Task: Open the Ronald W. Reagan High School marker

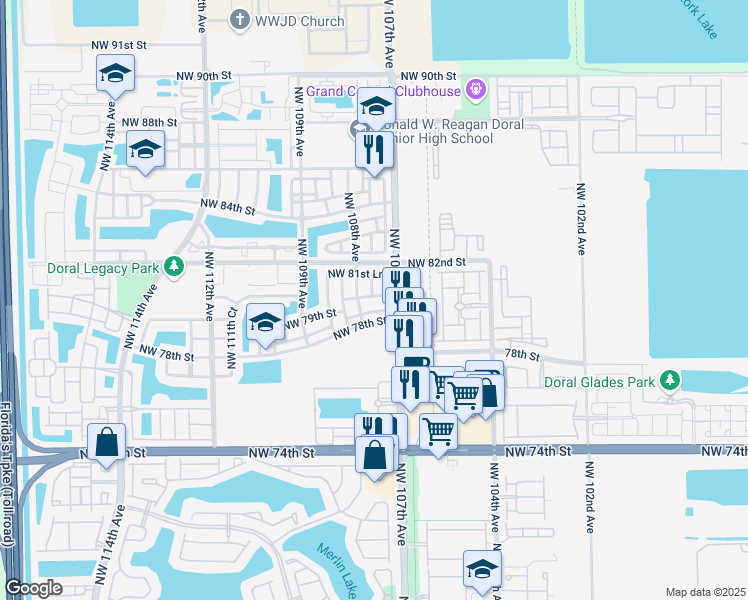Action: pos(376,105)
